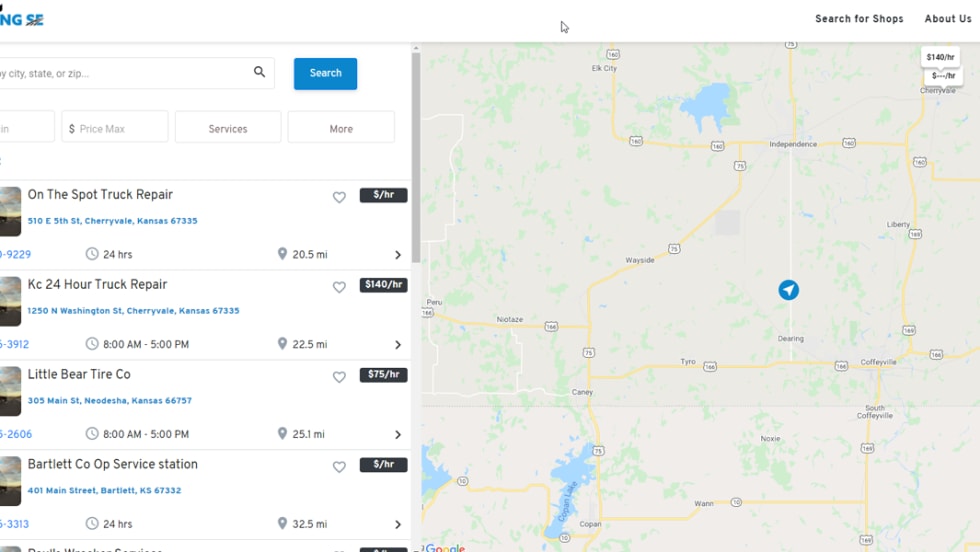This screenshot has width=980, height=552.
Task: Favorite On The Spot Truck Repair
Action: coord(339,197)
